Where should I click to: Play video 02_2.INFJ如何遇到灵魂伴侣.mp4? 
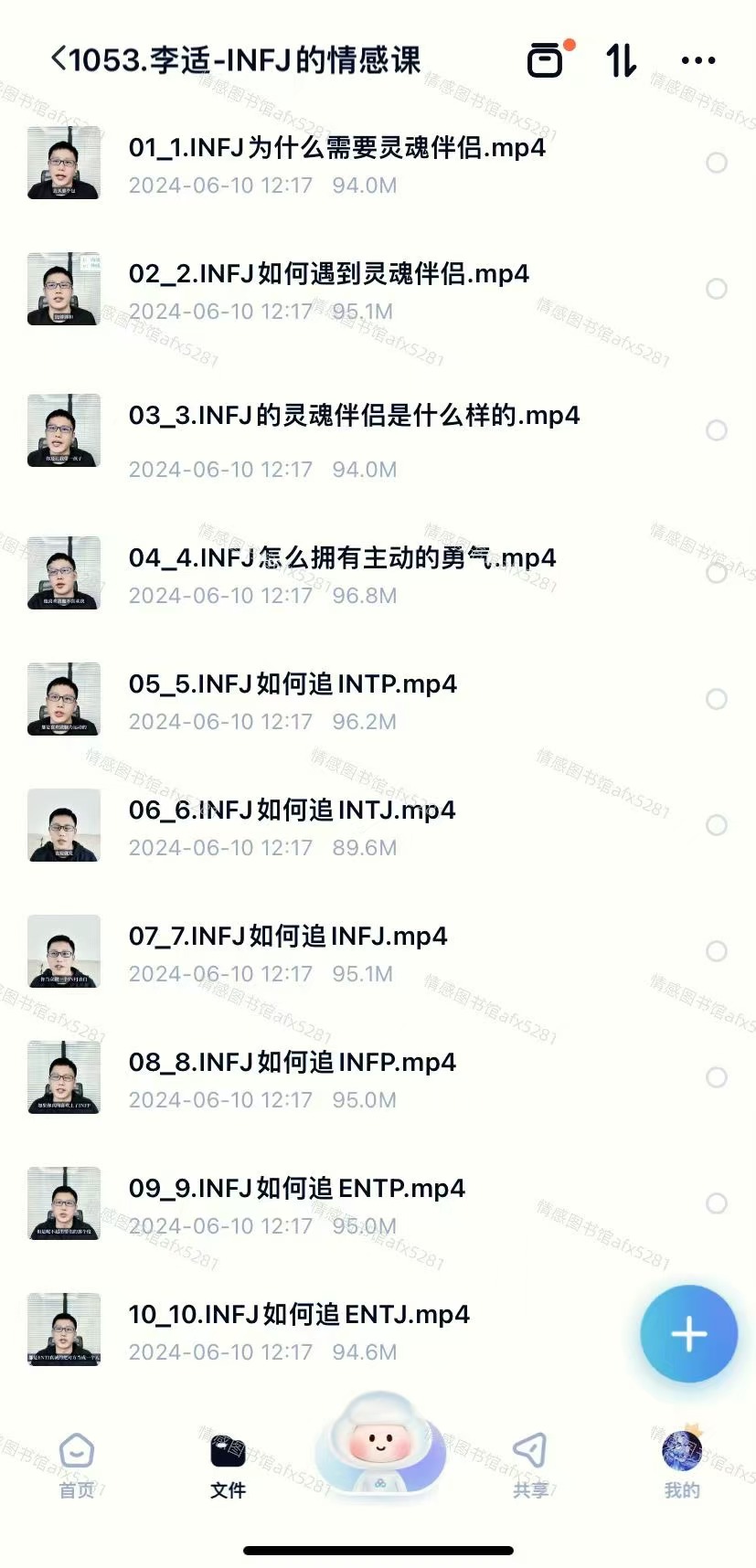point(328,274)
